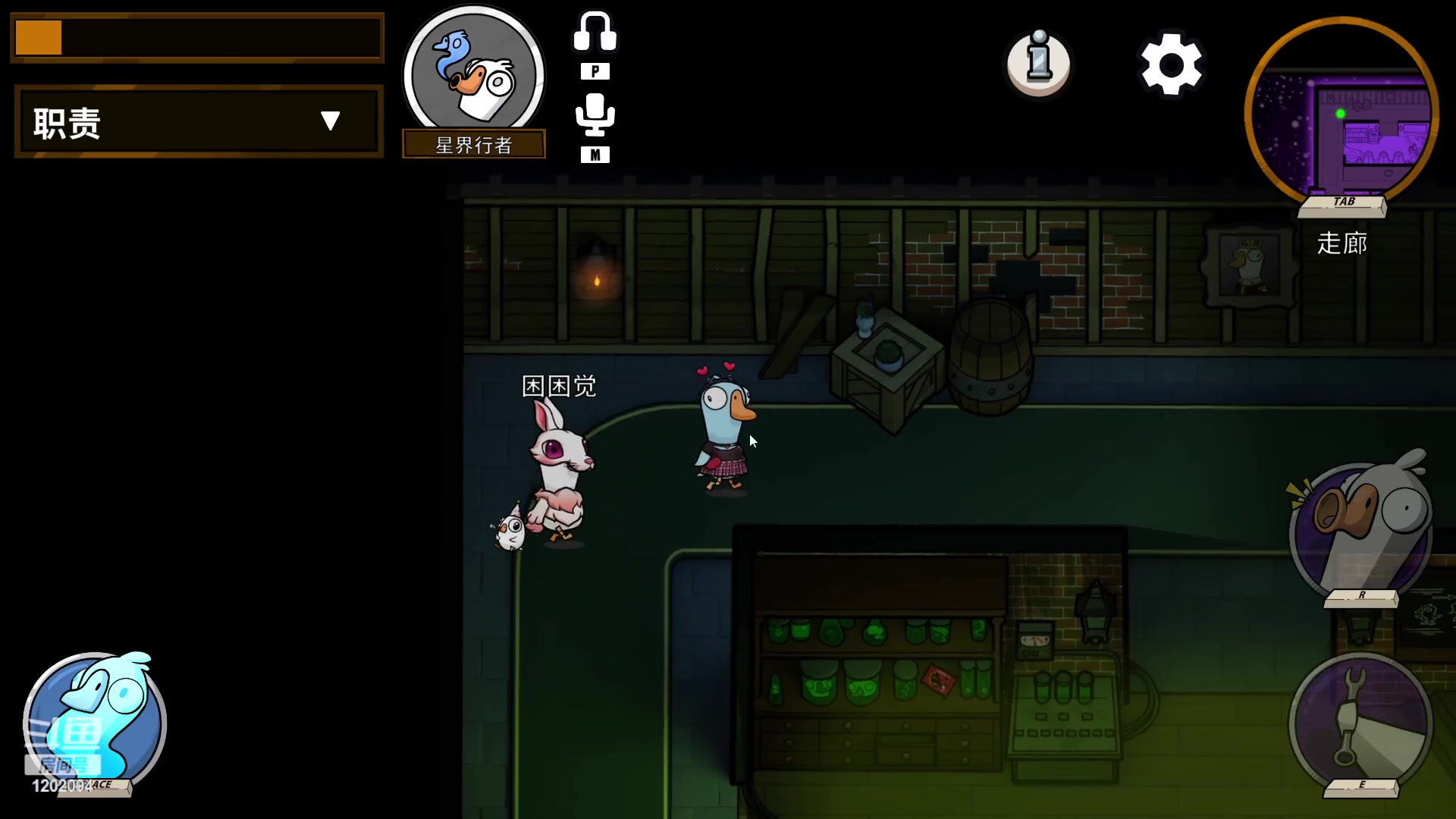This screenshot has width=1456, height=819.
Task: Toggle headphone audio output
Action: coord(595,33)
